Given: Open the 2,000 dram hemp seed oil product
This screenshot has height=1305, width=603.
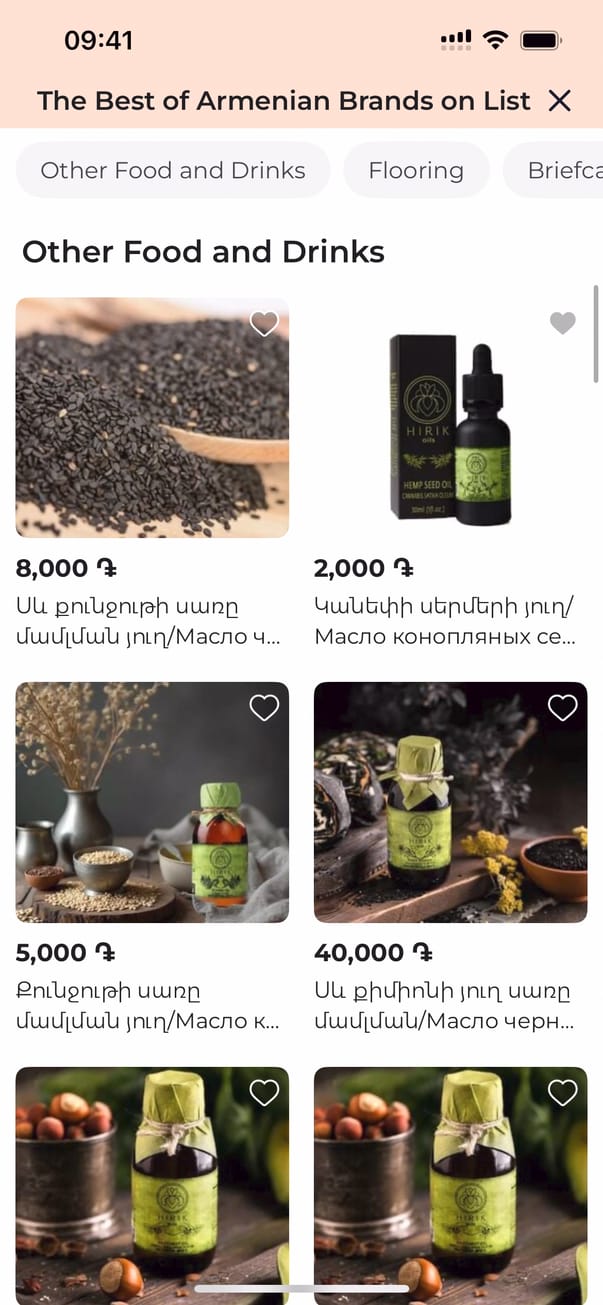Looking at the screenshot, I should pos(450,418).
